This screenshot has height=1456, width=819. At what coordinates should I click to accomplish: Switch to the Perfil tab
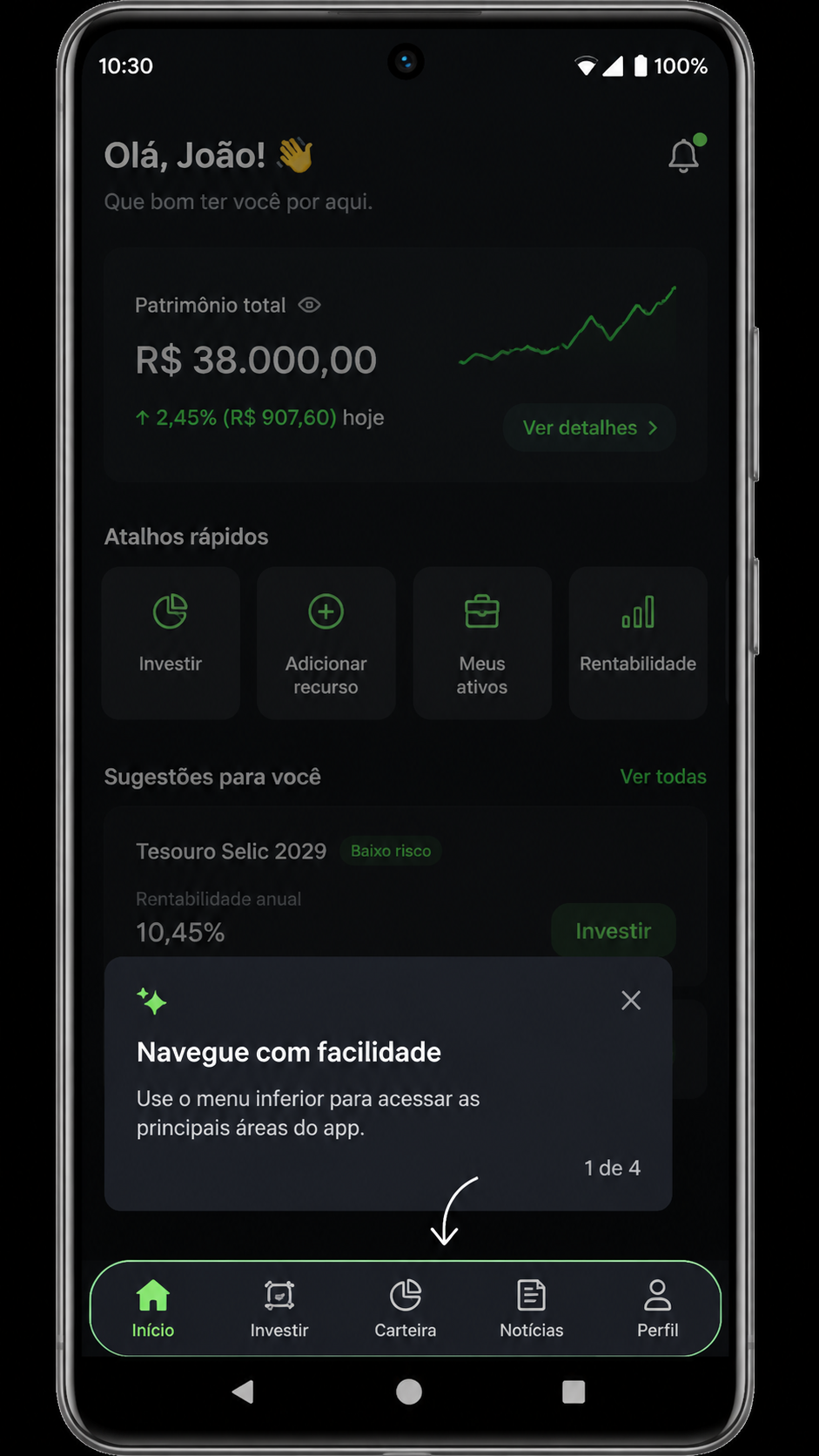pyautogui.click(x=658, y=1308)
